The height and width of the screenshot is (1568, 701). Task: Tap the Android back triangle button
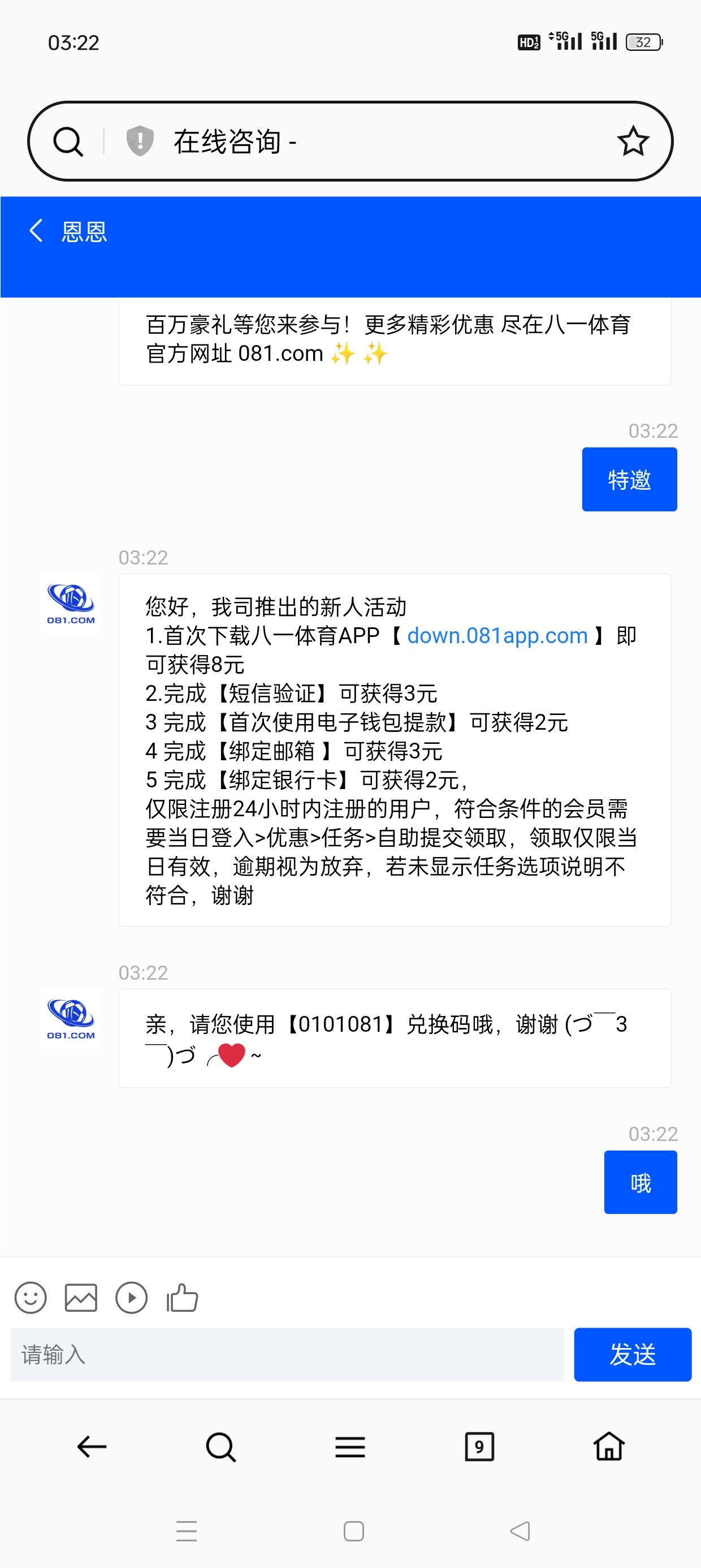[x=518, y=1531]
